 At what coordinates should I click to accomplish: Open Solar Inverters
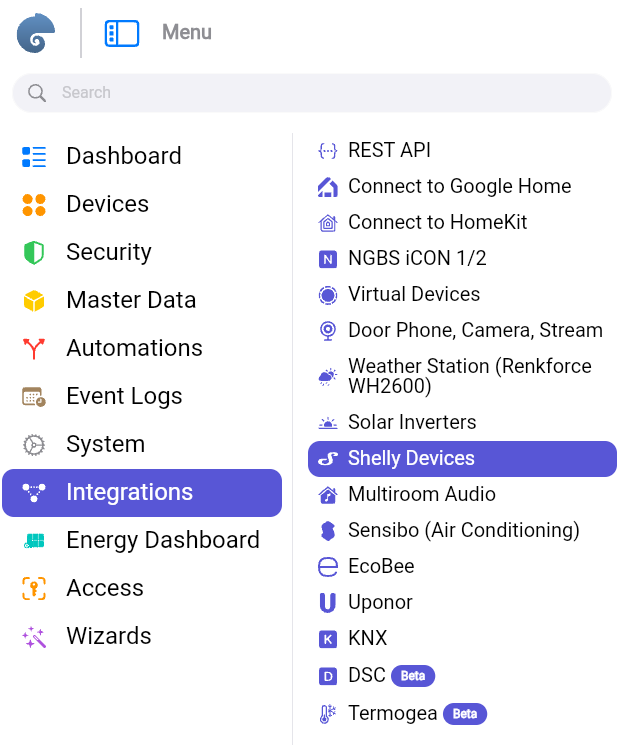coord(412,422)
